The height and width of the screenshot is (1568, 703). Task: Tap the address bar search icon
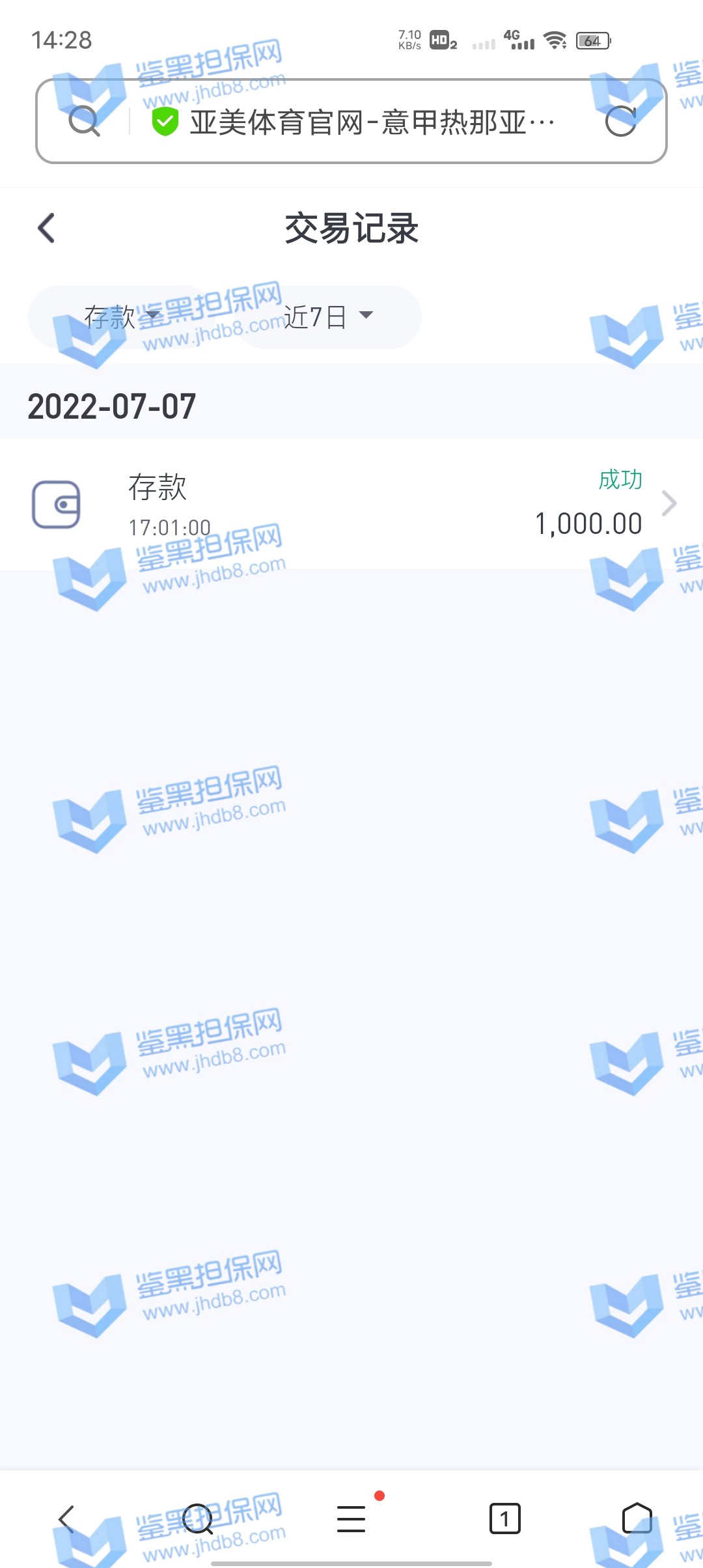tap(84, 121)
